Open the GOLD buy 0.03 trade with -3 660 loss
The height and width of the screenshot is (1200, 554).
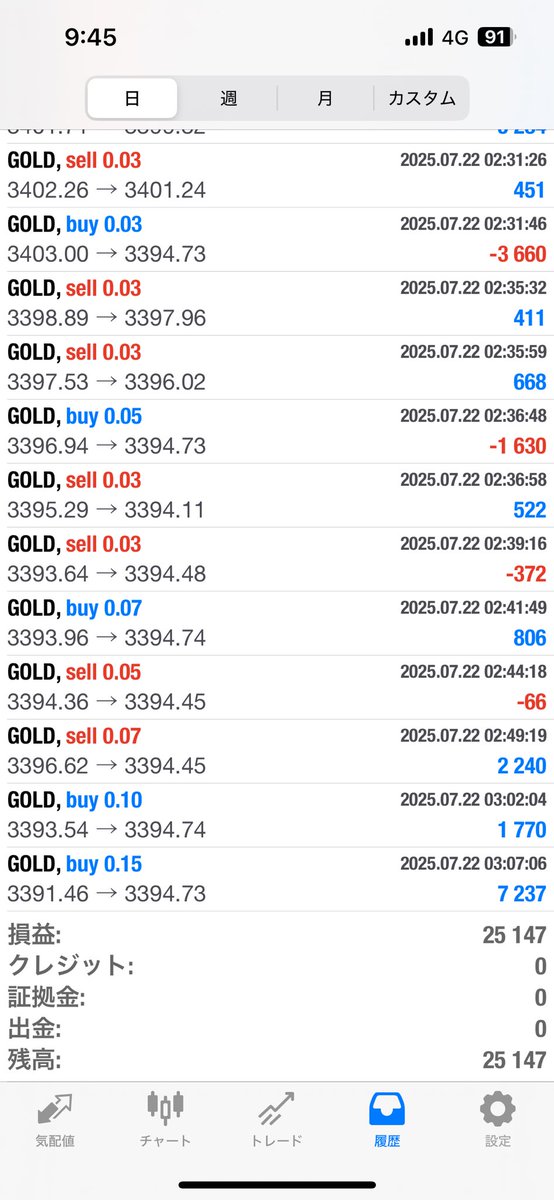point(277,240)
